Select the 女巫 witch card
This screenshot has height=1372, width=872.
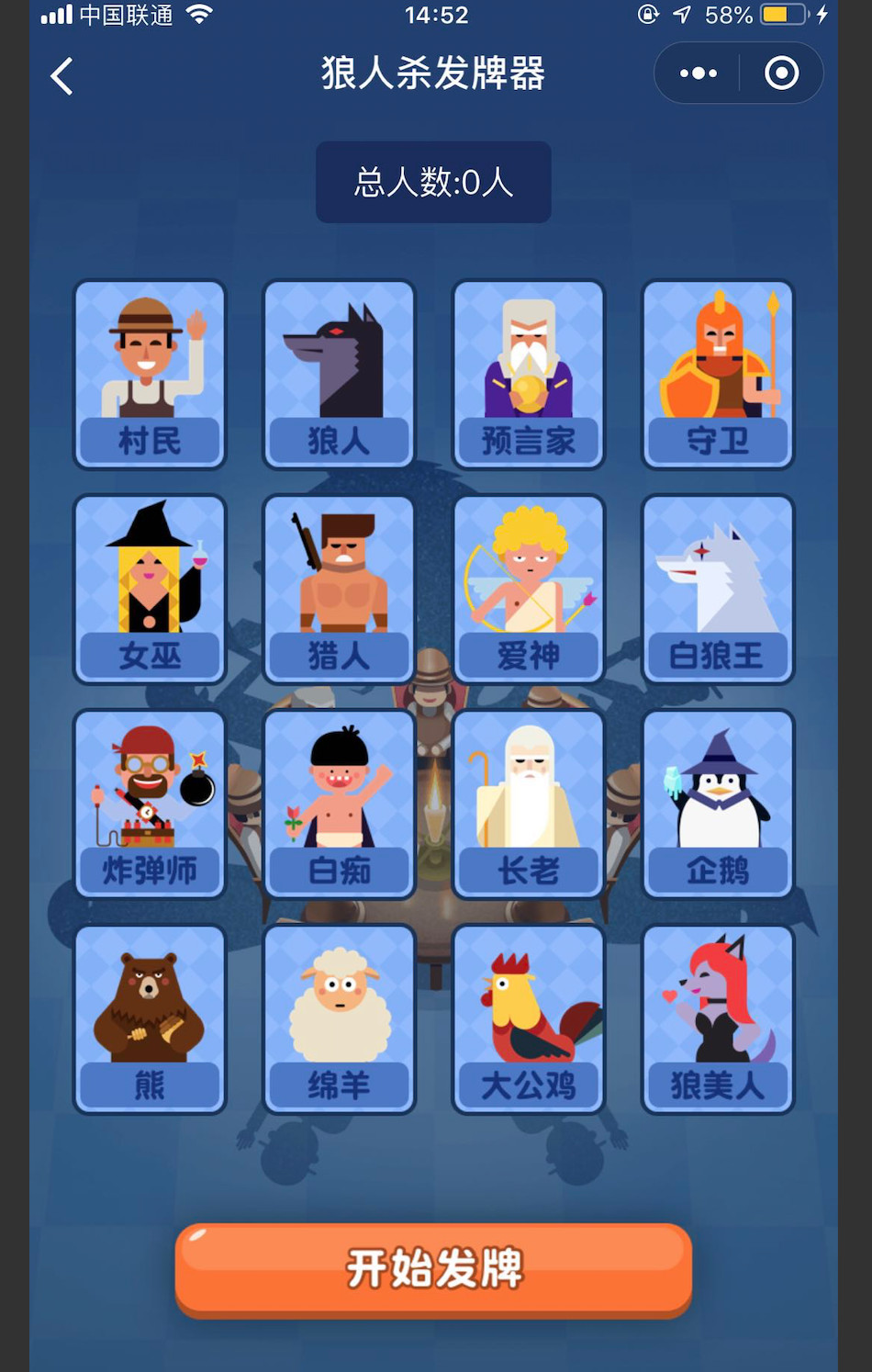coord(150,590)
